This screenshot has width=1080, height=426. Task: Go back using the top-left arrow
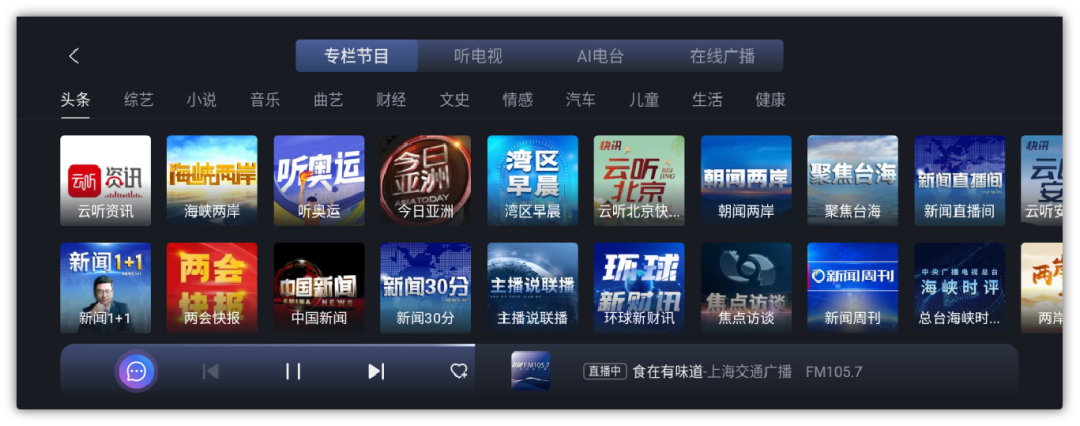point(74,56)
